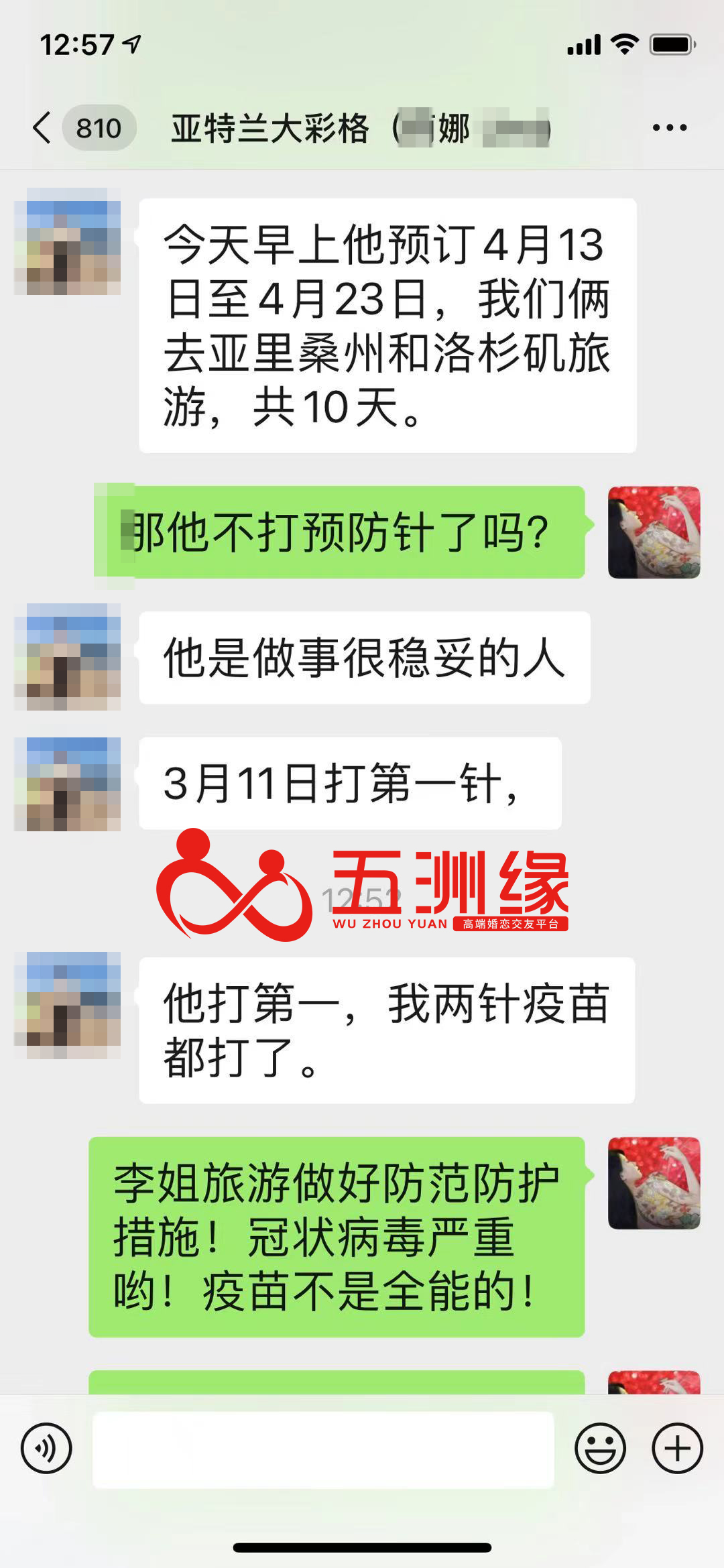Open sender's avatar beside '他是做事很稳妥的人'
The width and height of the screenshot is (724, 1568).
(x=67, y=657)
